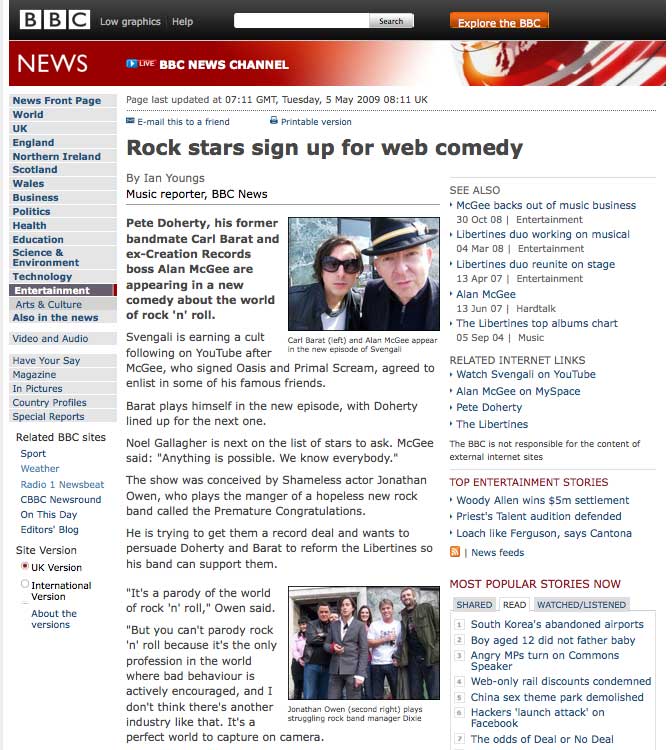Open the CBBC Newsround site link
Image resolution: width=672 pixels, height=750 pixels.
(60, 500)
